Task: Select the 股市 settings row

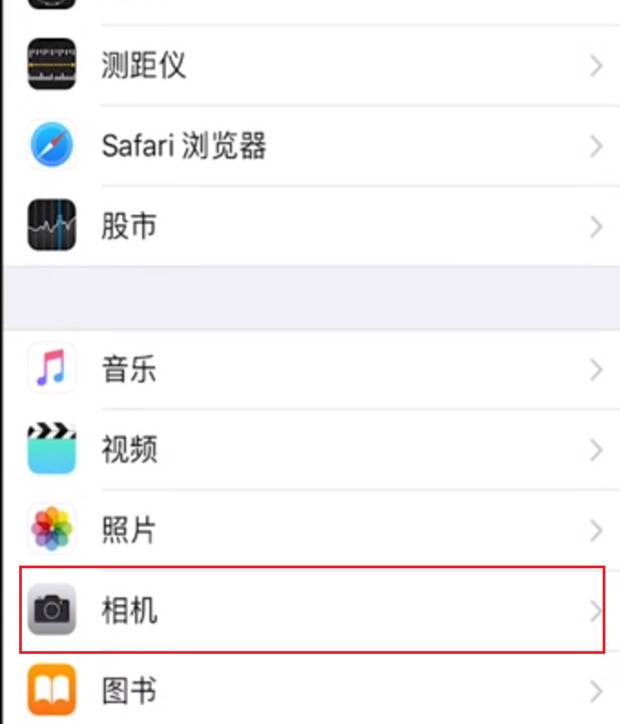Action: [x=310, y=226]
